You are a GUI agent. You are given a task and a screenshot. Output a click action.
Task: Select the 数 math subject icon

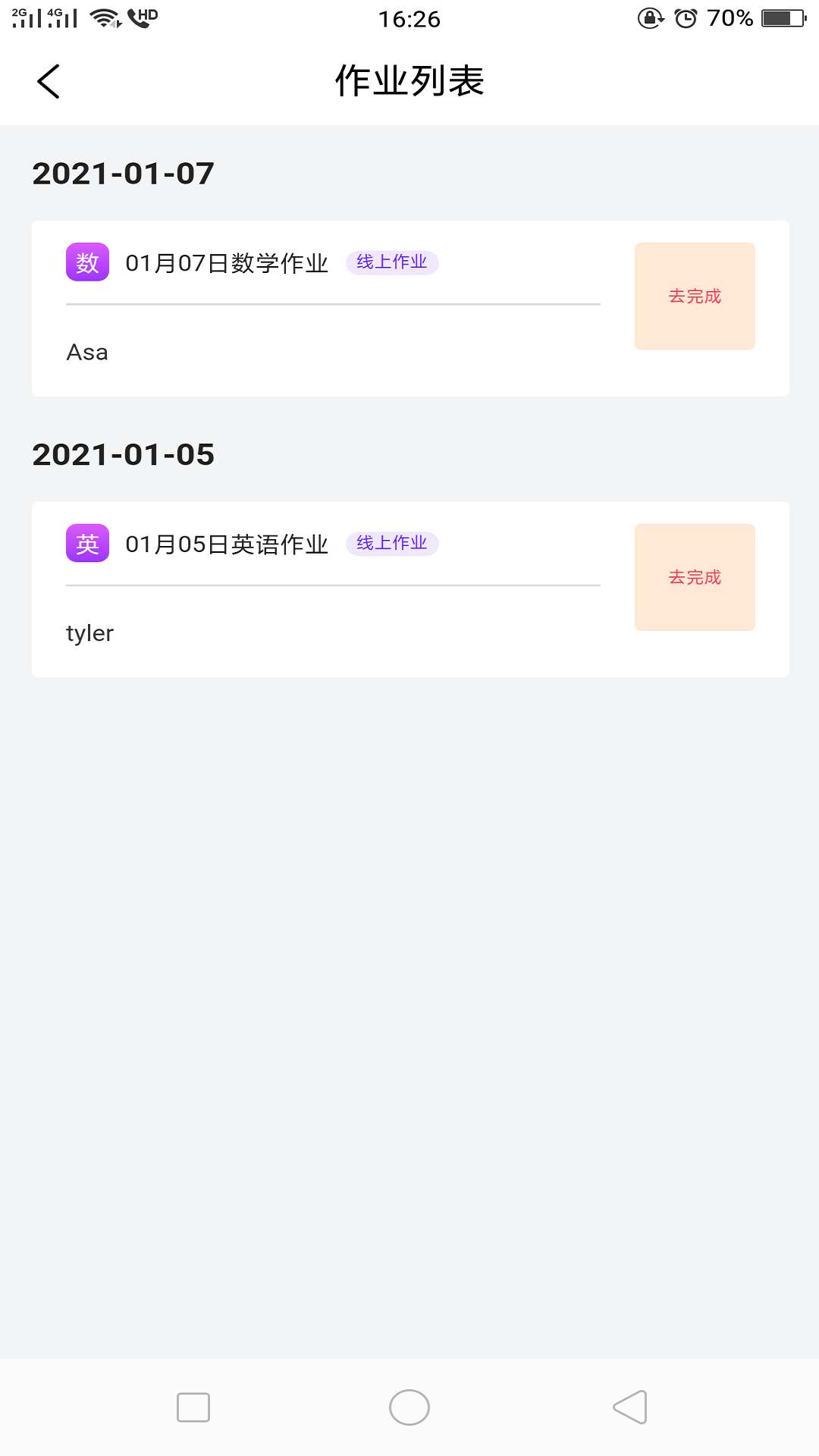click(x=86, y=262)
